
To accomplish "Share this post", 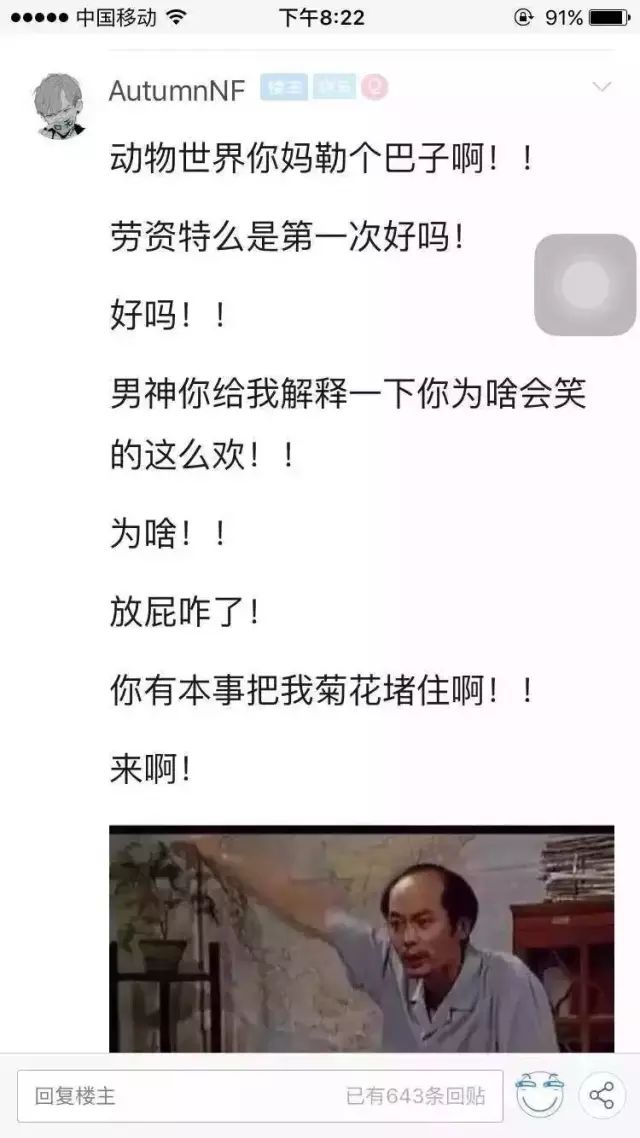I will [x=601, y=1095].
